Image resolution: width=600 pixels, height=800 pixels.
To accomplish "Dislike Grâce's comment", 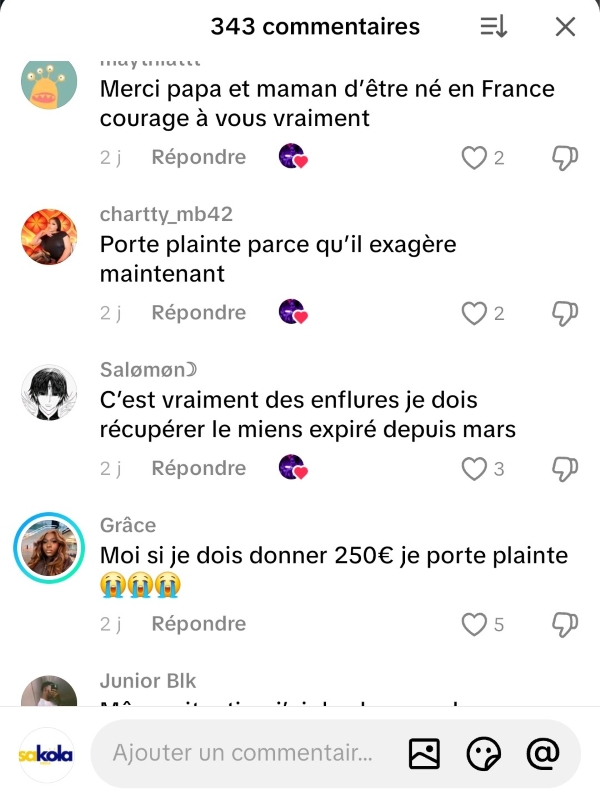I will 565,625.
